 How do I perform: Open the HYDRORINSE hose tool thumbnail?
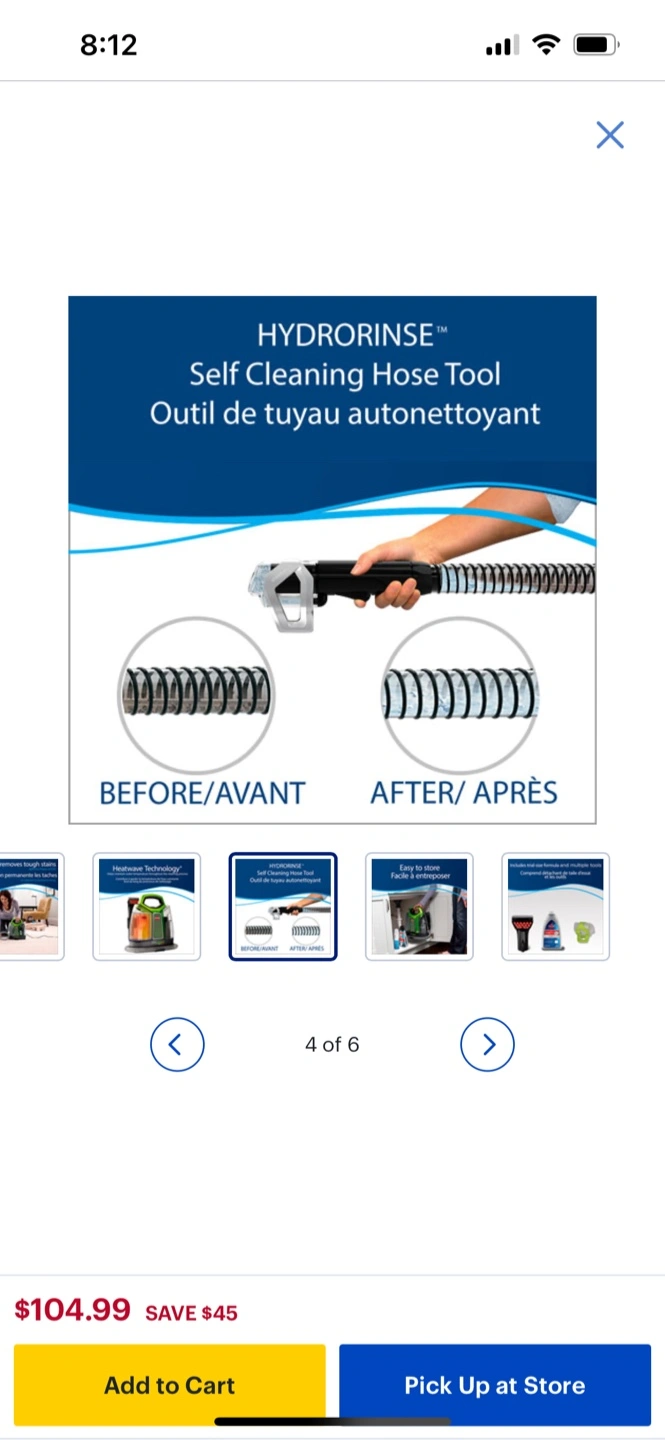(283, 907)
